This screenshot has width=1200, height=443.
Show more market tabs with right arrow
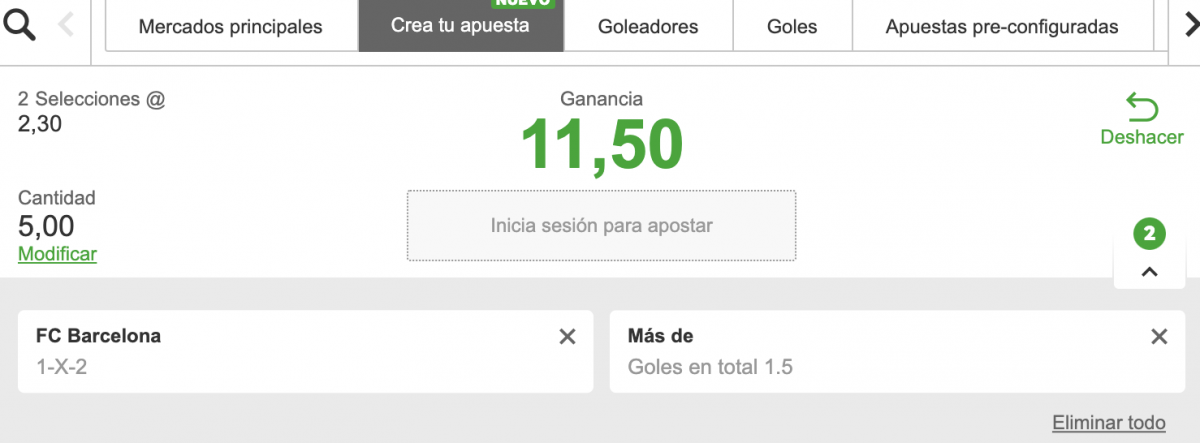point(1184,25)
